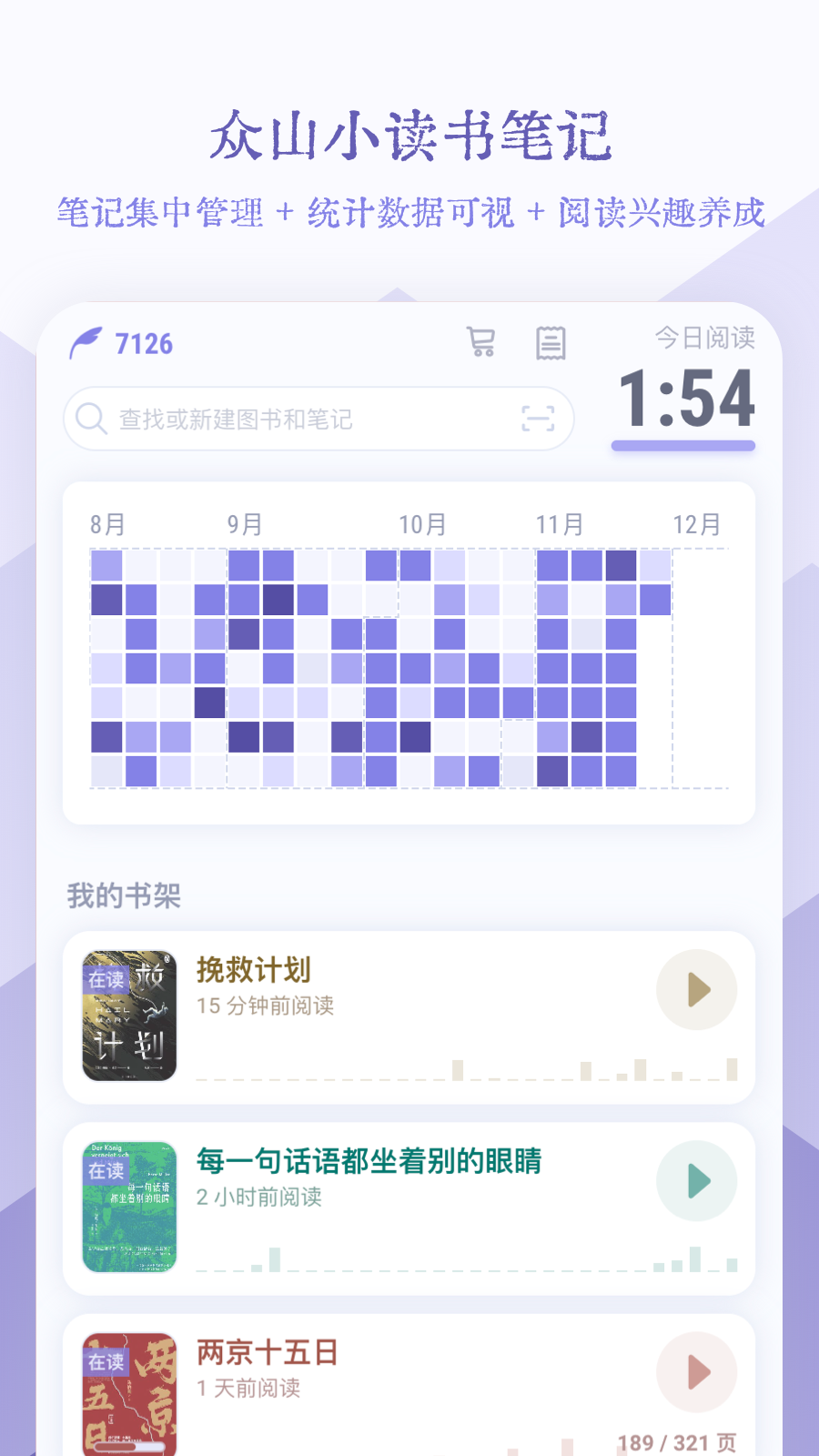The width and height of the screenshot is (819, 1456).
Task: Select the 12月 heatmap column header
Action: [695, 524]
